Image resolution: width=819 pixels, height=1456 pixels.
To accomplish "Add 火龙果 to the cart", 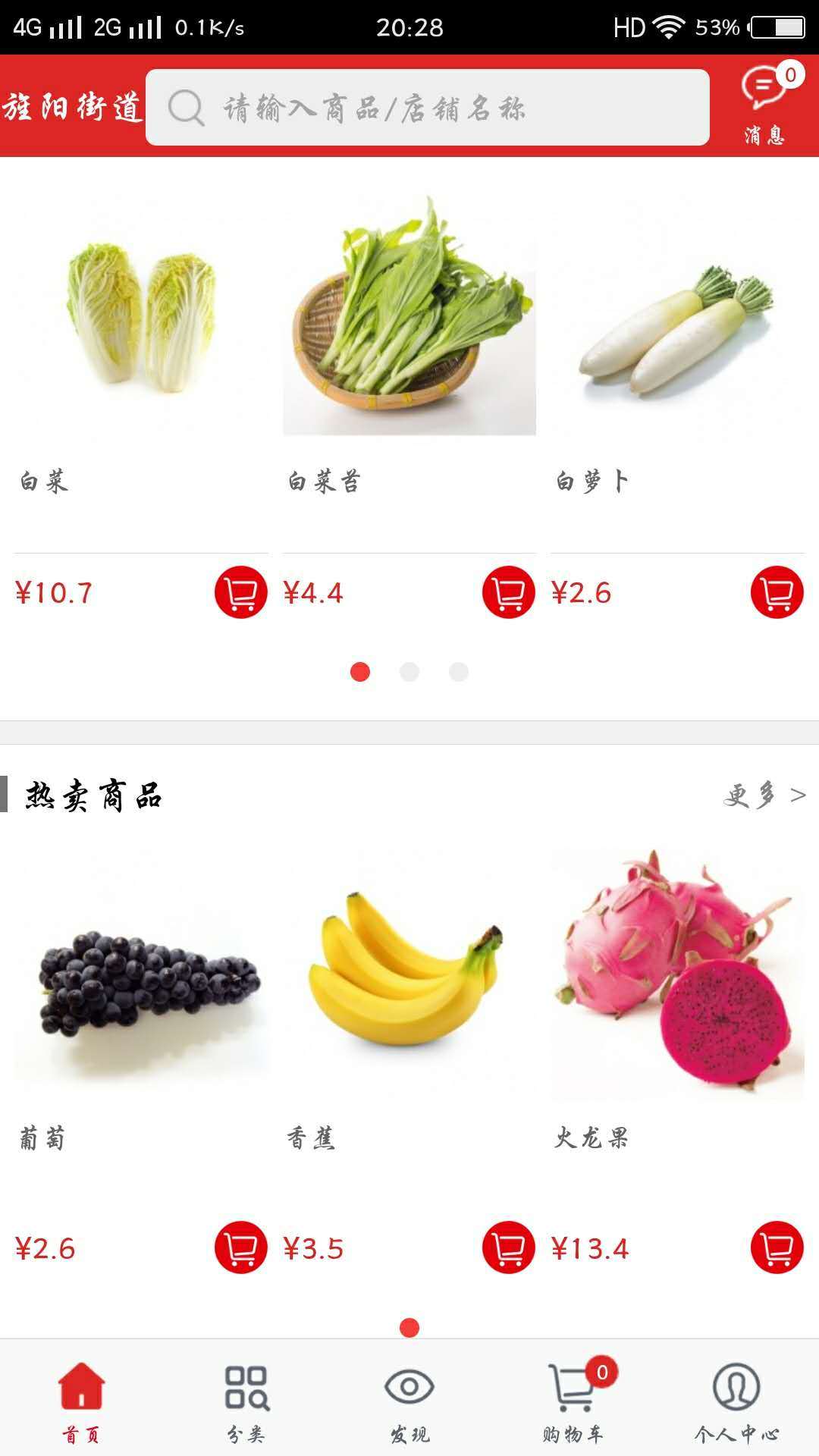I will [x=777, y=1247].
